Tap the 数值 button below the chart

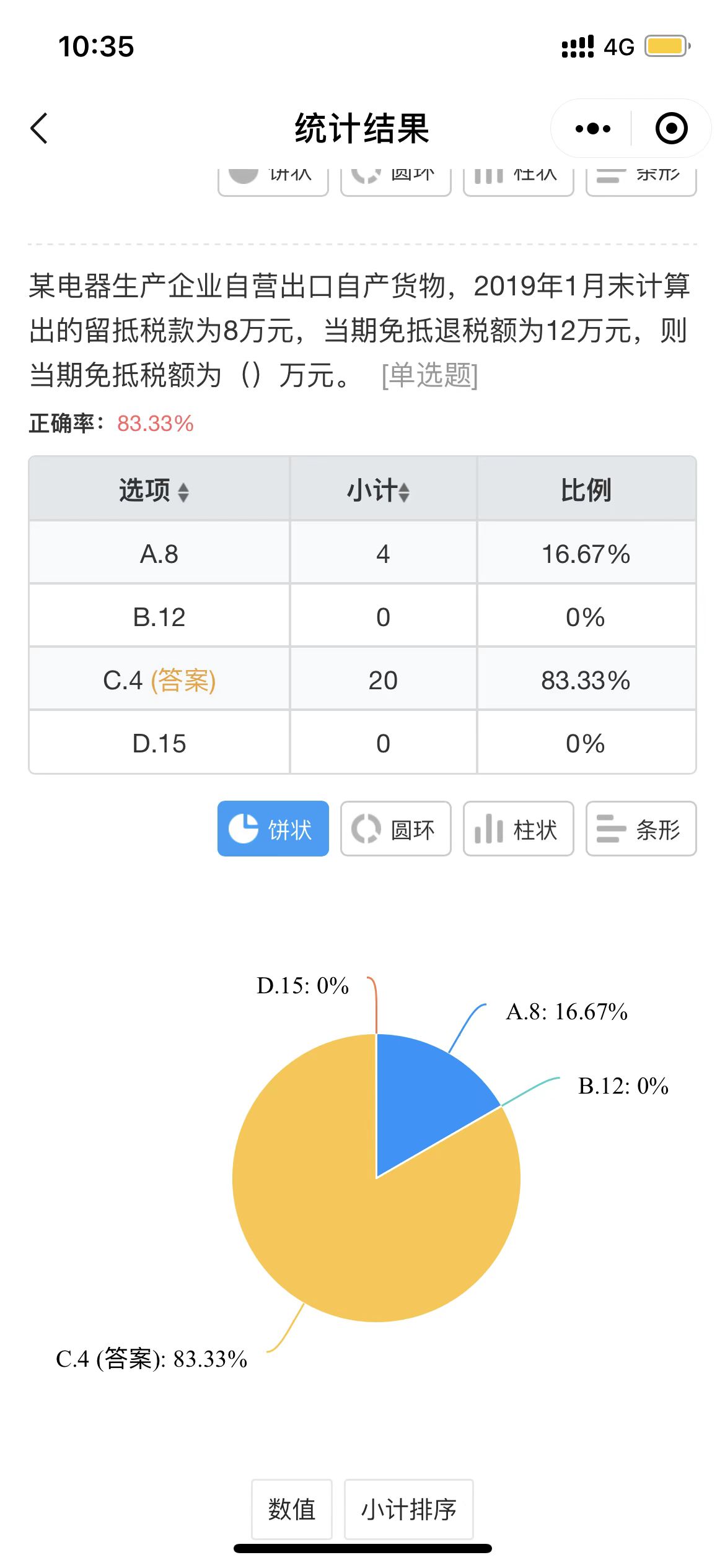[292, 1509]
